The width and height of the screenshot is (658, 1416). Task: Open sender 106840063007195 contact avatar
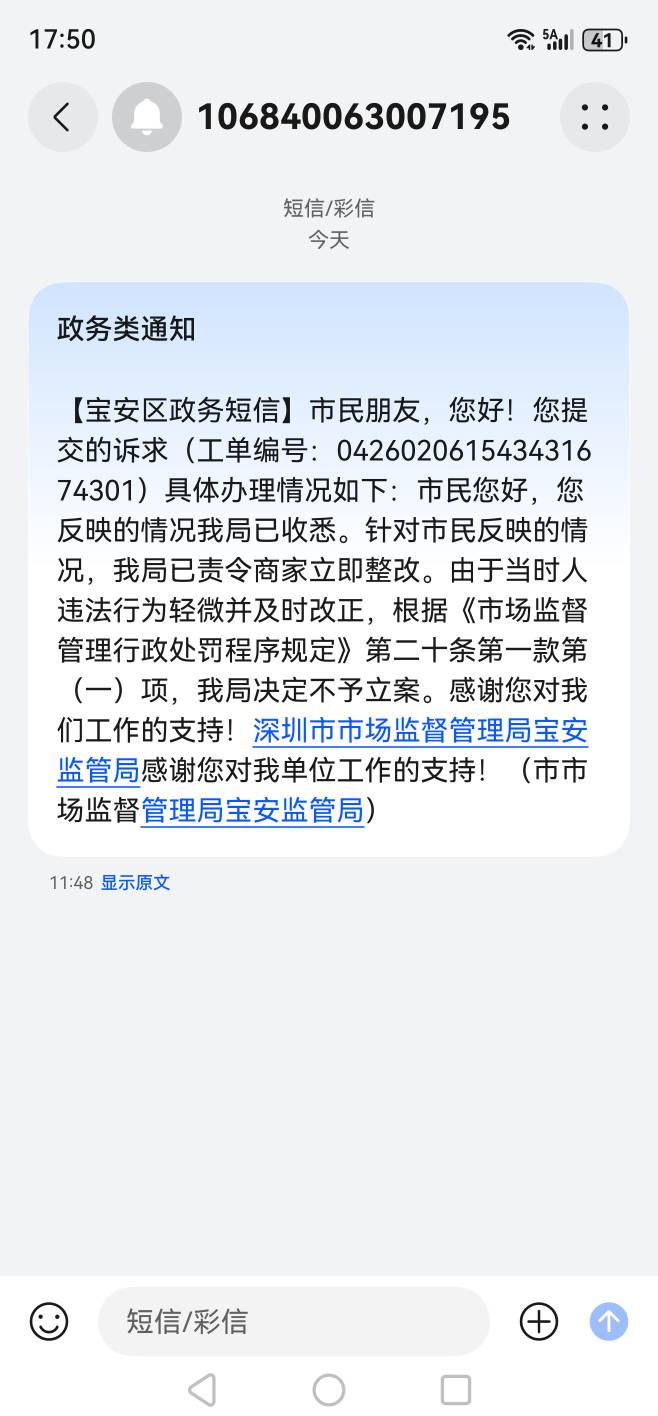pyautogui.click(x=147, y=118)
